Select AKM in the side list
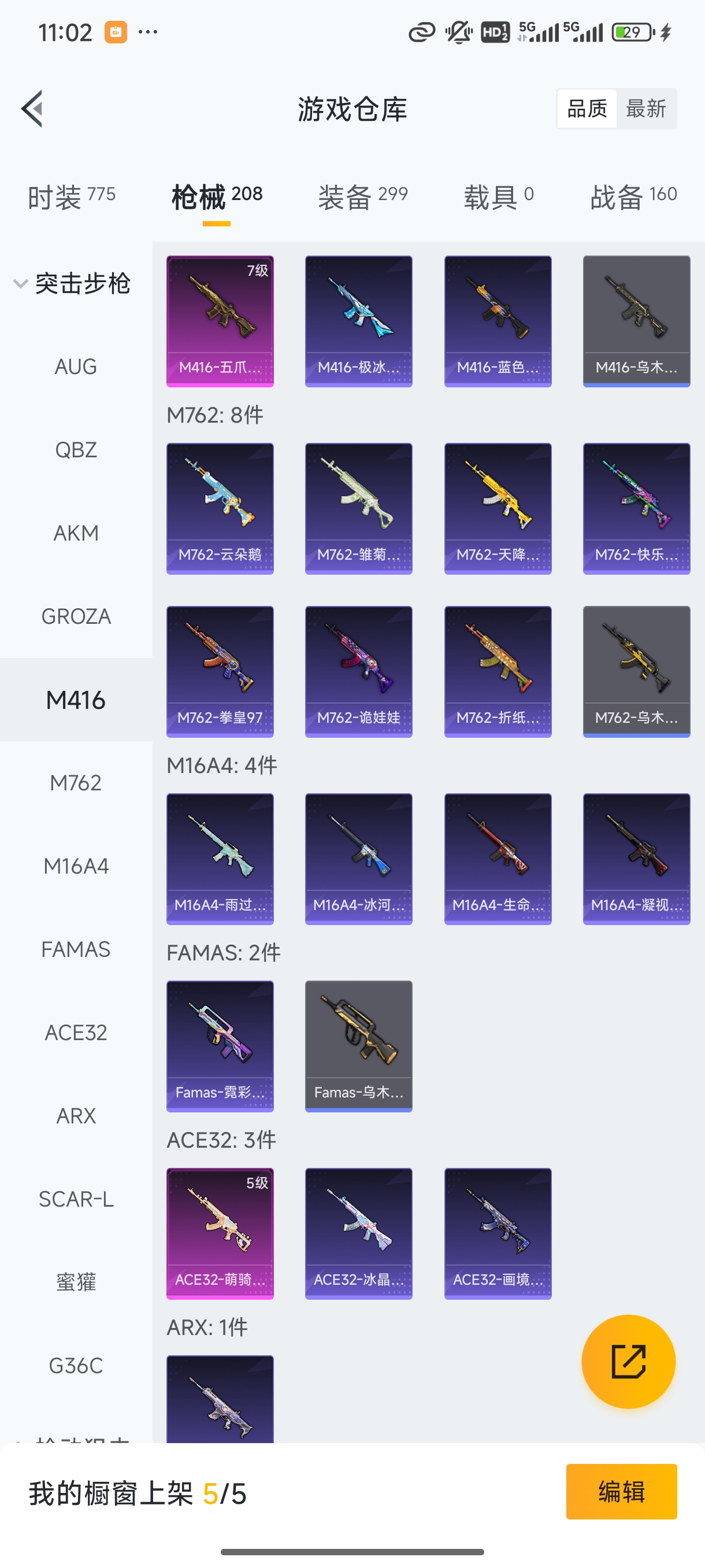The height and width of the screenshot is (1568, 705). 76,533
